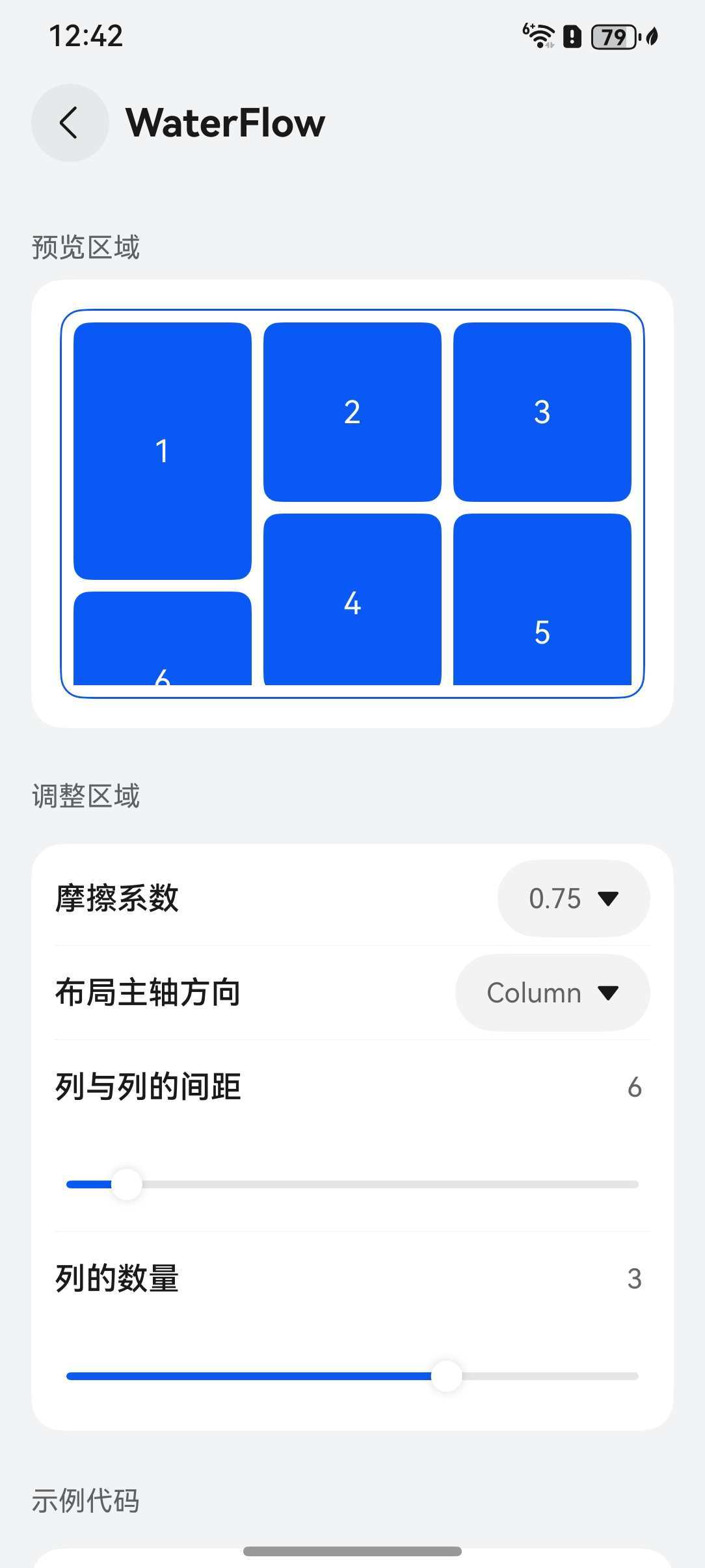Tap the 列的数量 slider track
The image size is (705, 1568).
(x=352, y=1376)
